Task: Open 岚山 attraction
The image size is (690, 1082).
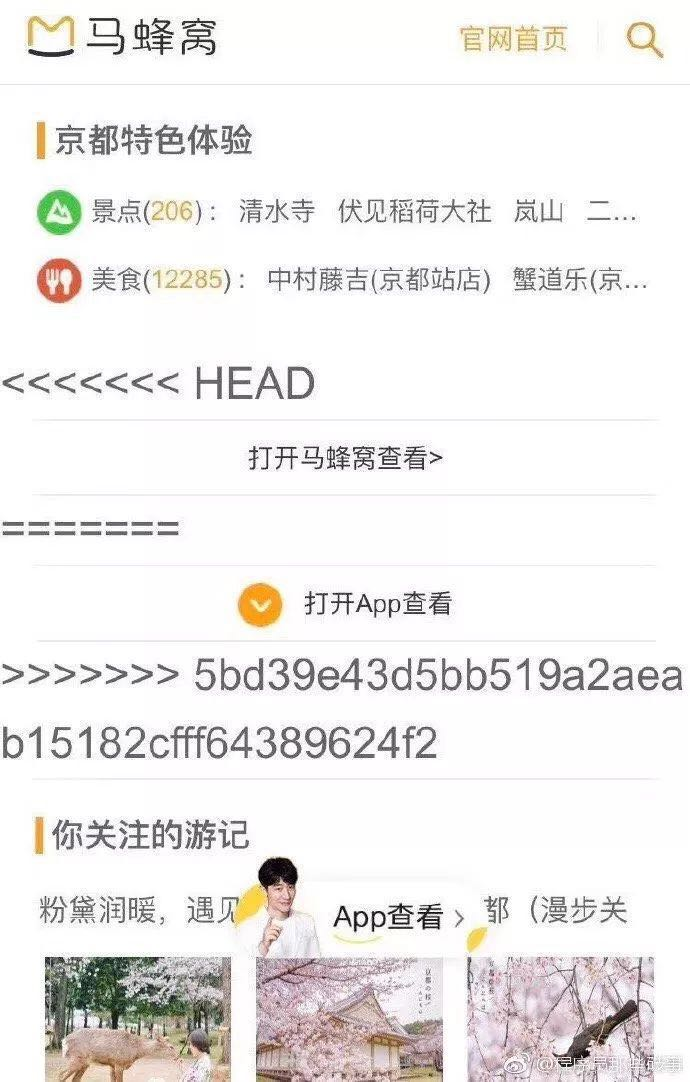Action: point(539,212)
